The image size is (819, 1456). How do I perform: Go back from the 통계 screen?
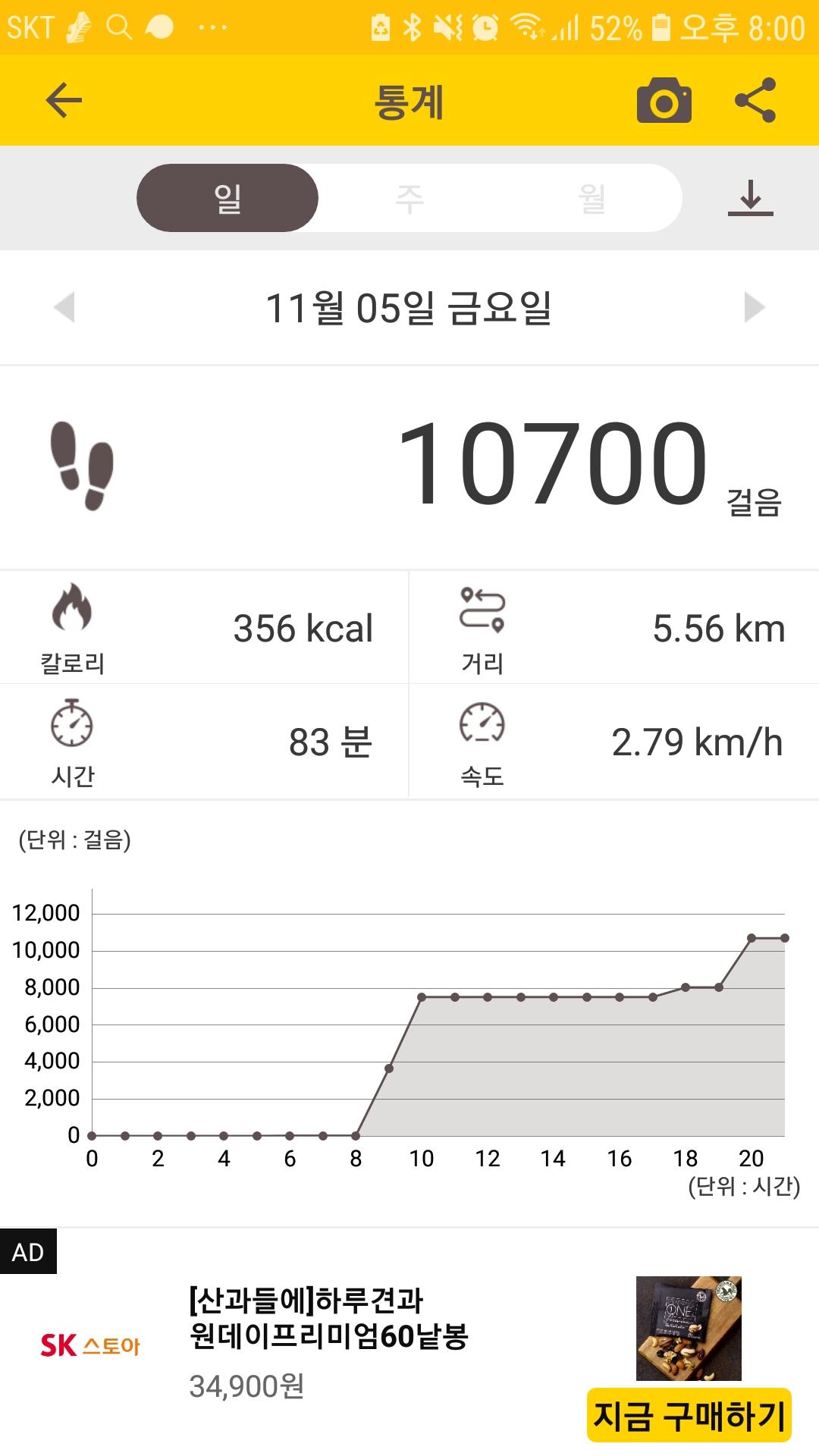coord(64,101)
